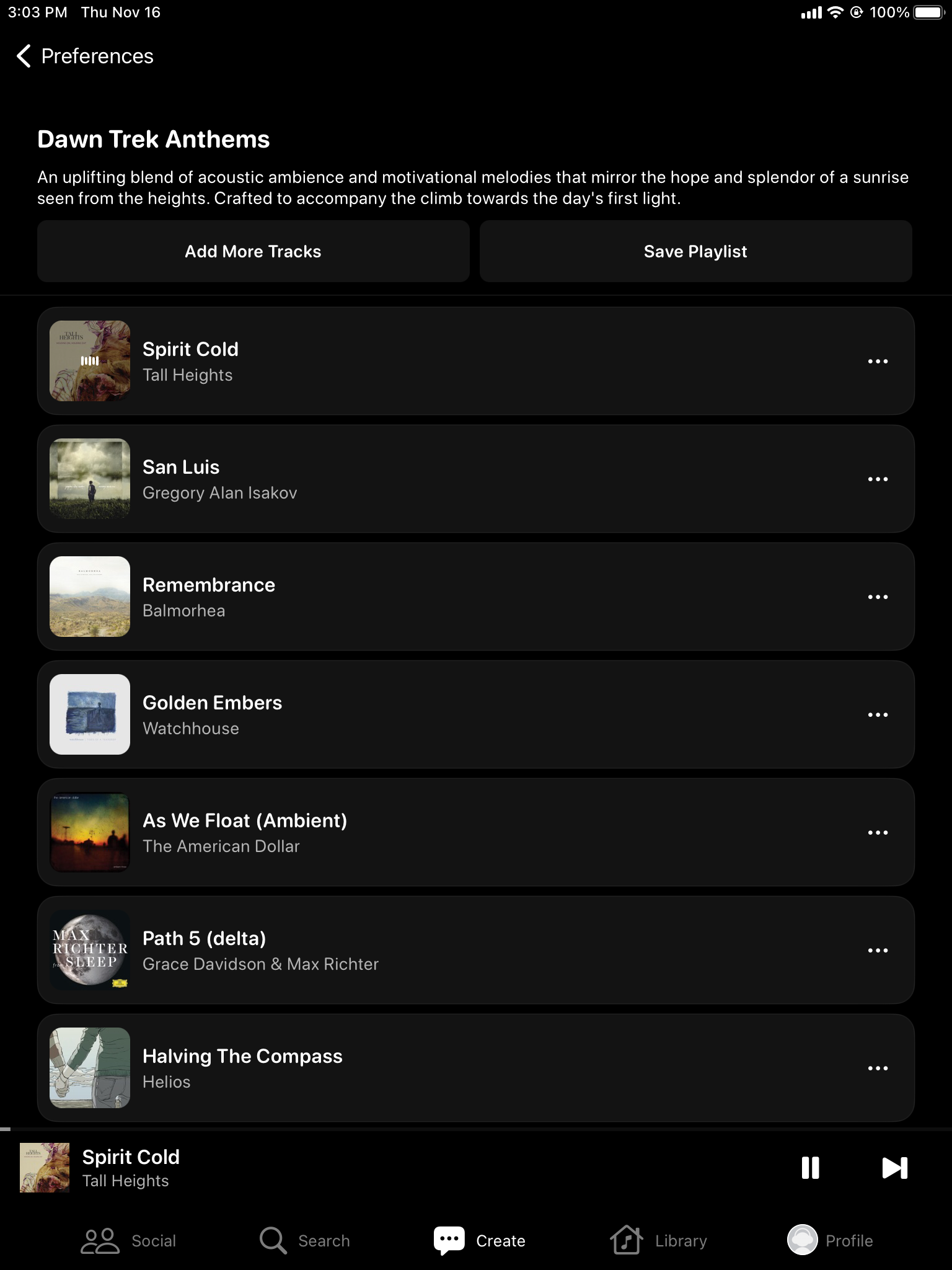
Task: Go back to Preferences
Action: 84,56
